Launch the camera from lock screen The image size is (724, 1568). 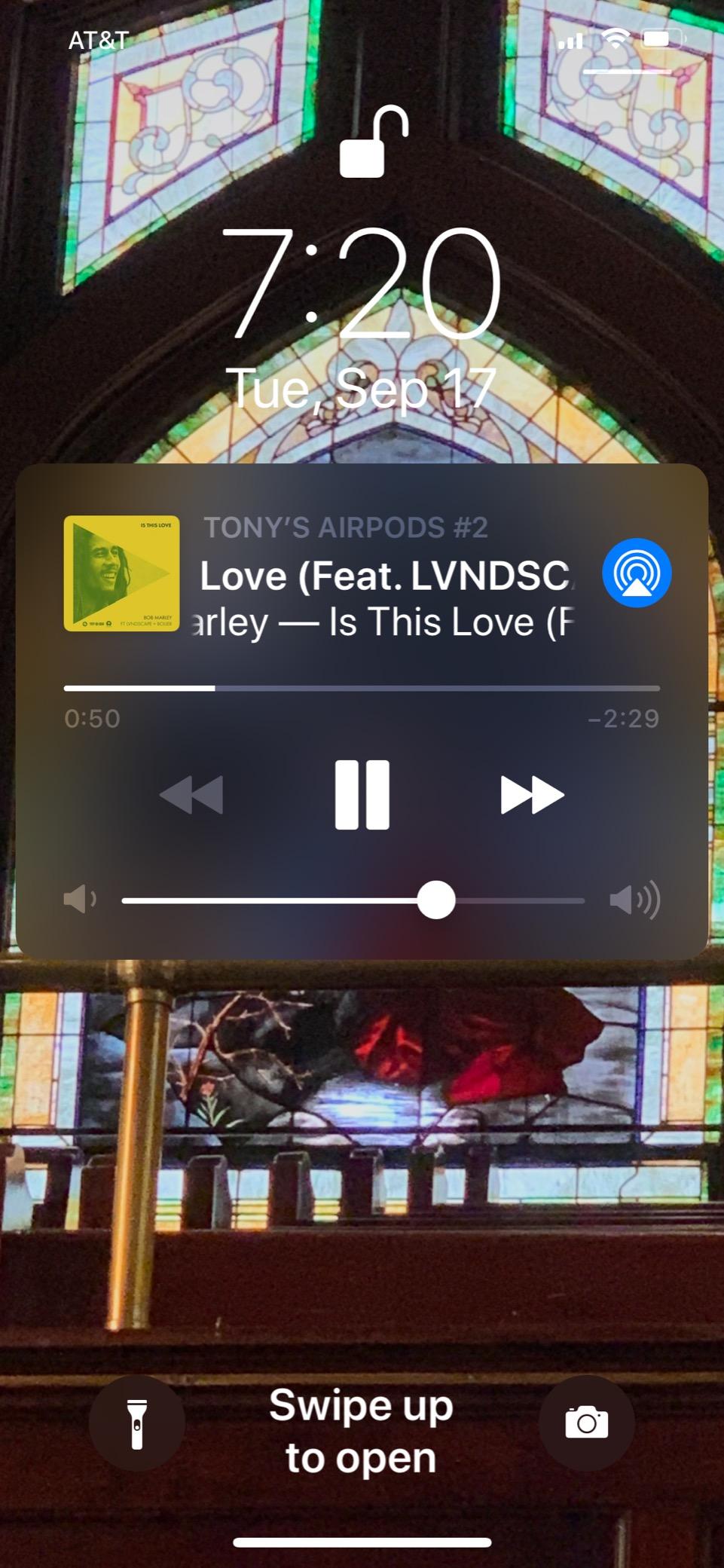(x=586, y=1423)
